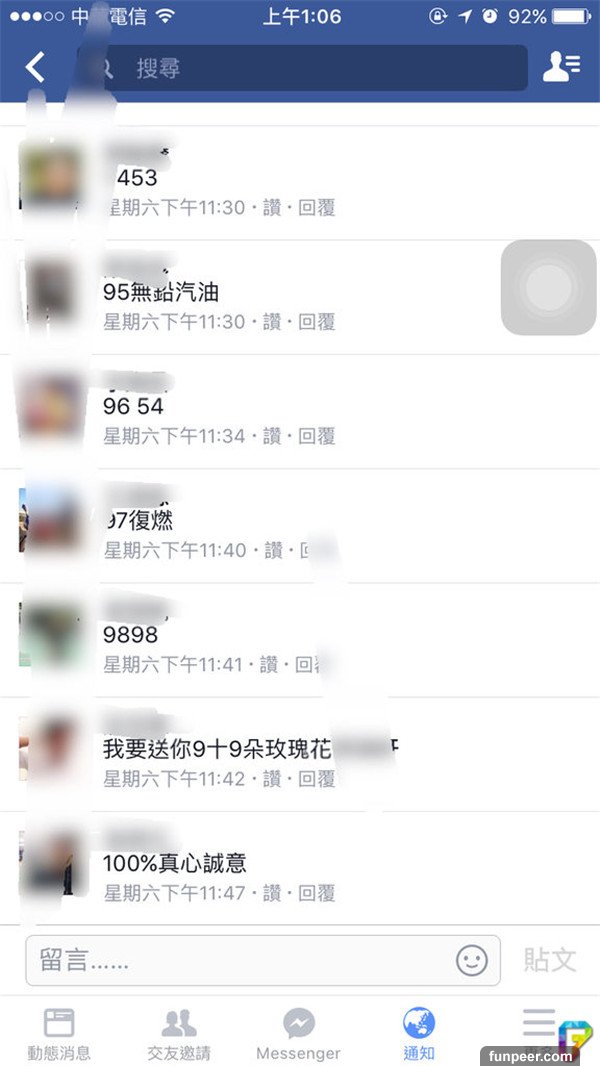Viewport: 600px width, 1066px height.
Task: Tap the 留言 comment input box
Action: pos(240,961)
